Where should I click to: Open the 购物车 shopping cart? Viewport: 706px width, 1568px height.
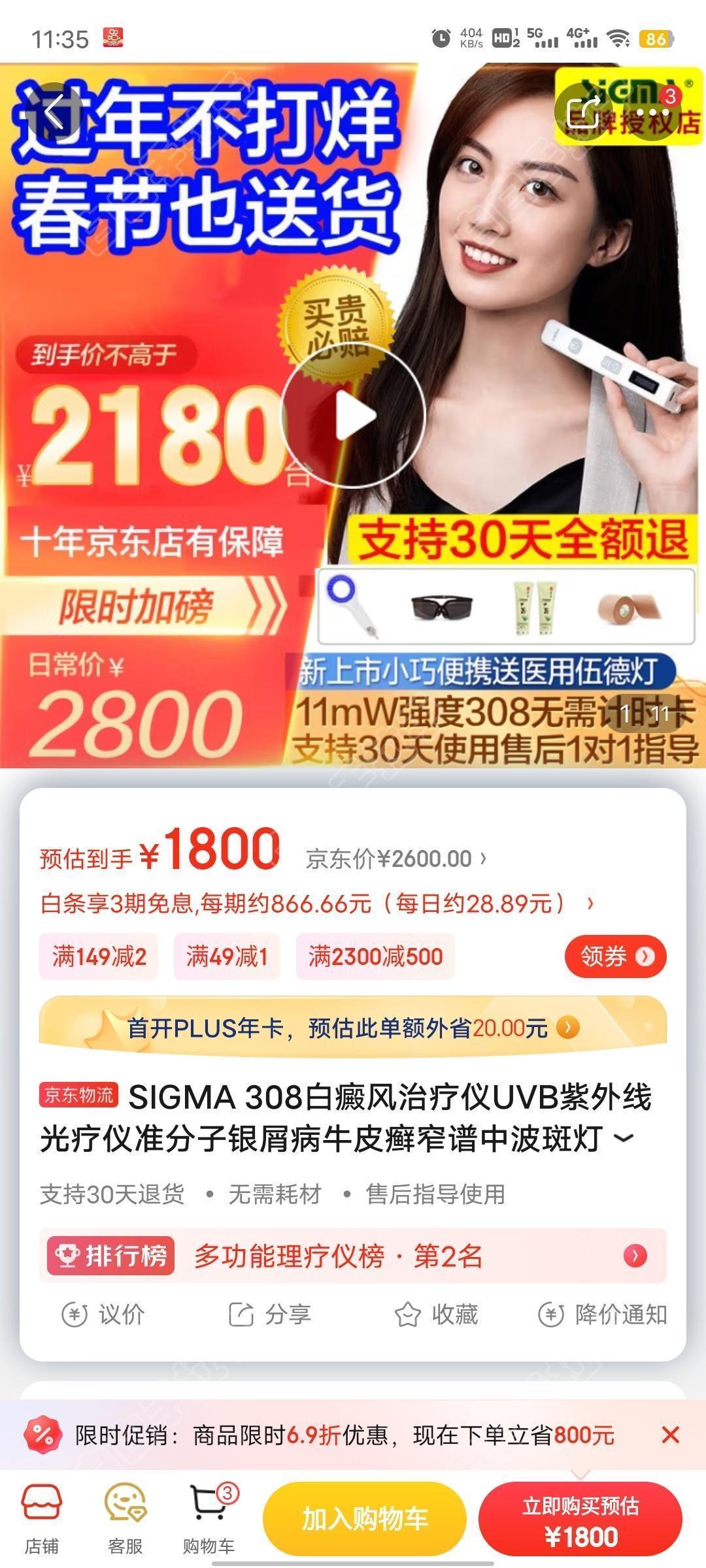[x=209, y=1519]
